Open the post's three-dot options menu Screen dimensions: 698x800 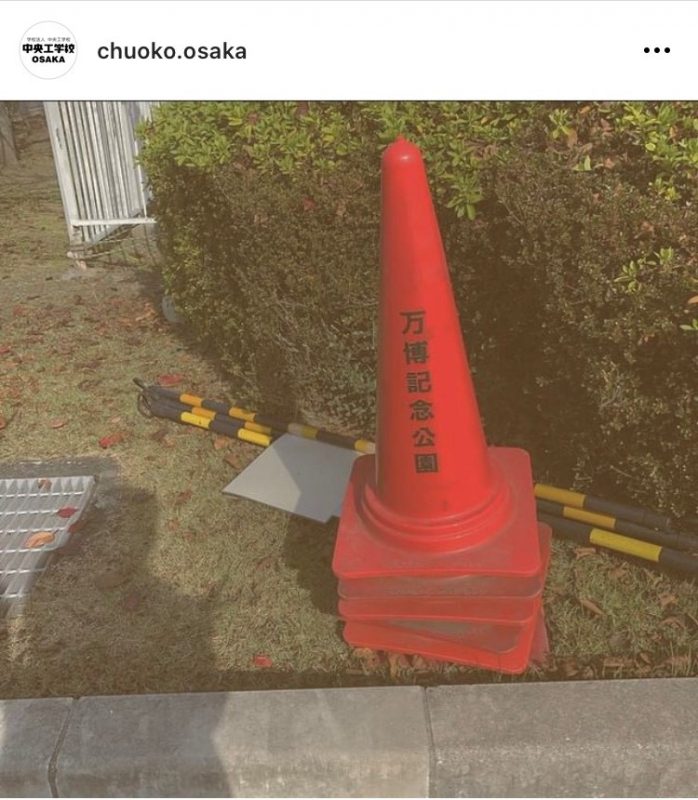656,51
